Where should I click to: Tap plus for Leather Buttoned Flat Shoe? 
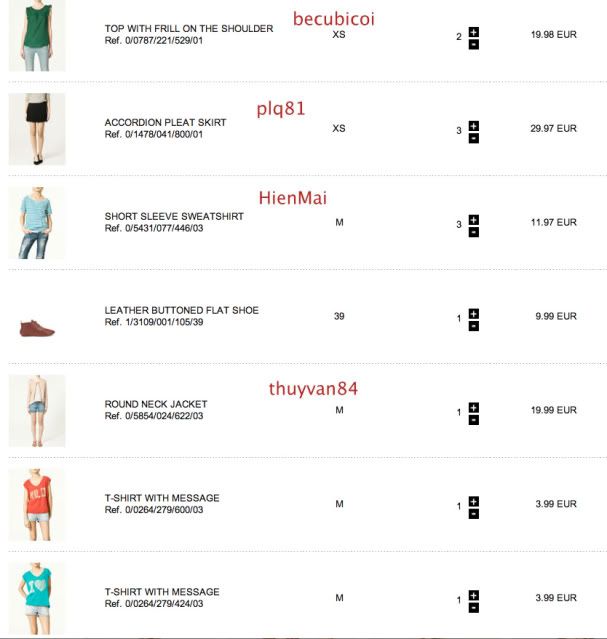[473, 313]
